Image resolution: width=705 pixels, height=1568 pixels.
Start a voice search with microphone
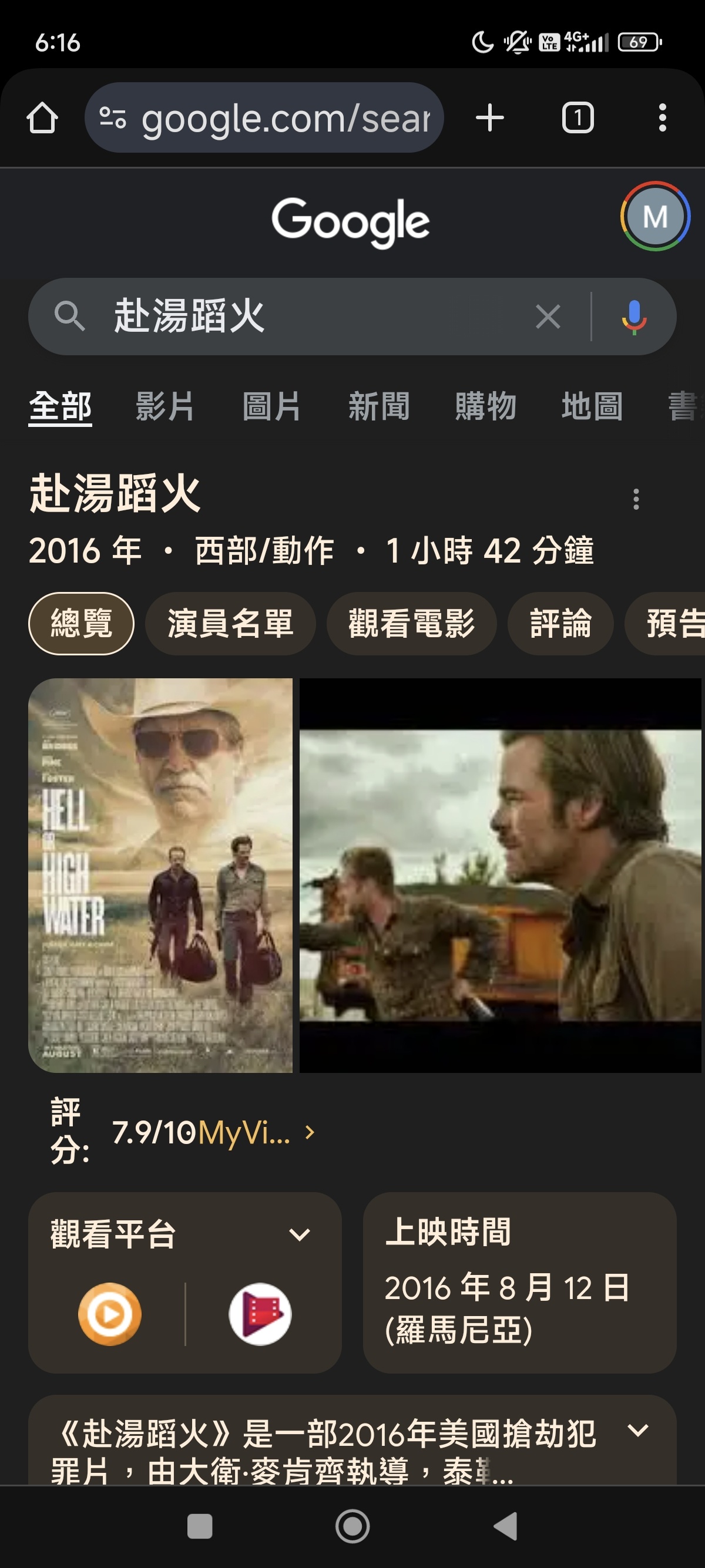coord(634,317)
